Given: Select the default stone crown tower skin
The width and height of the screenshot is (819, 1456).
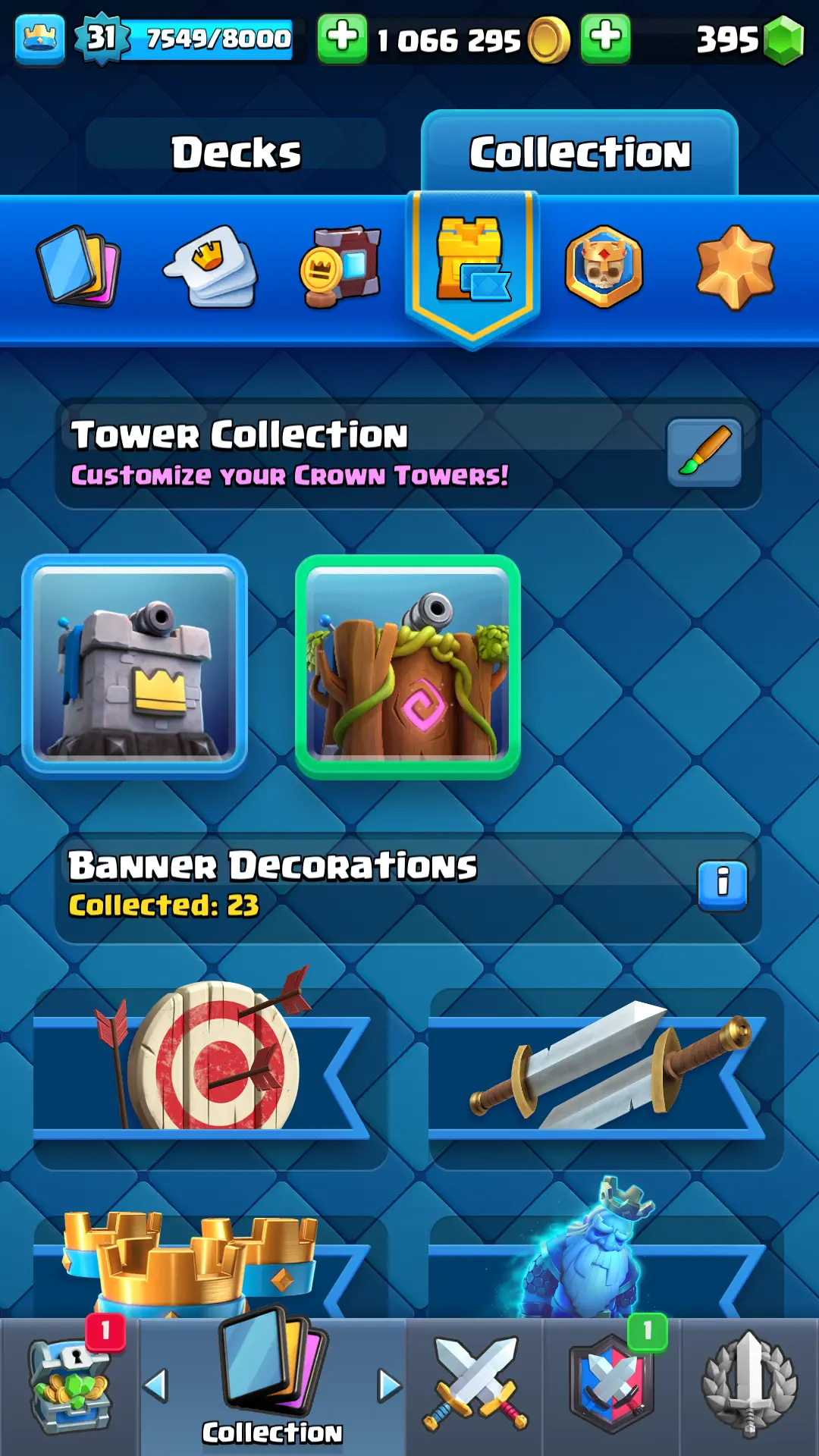Looking at the screenshot, I should tap(135, 667).
